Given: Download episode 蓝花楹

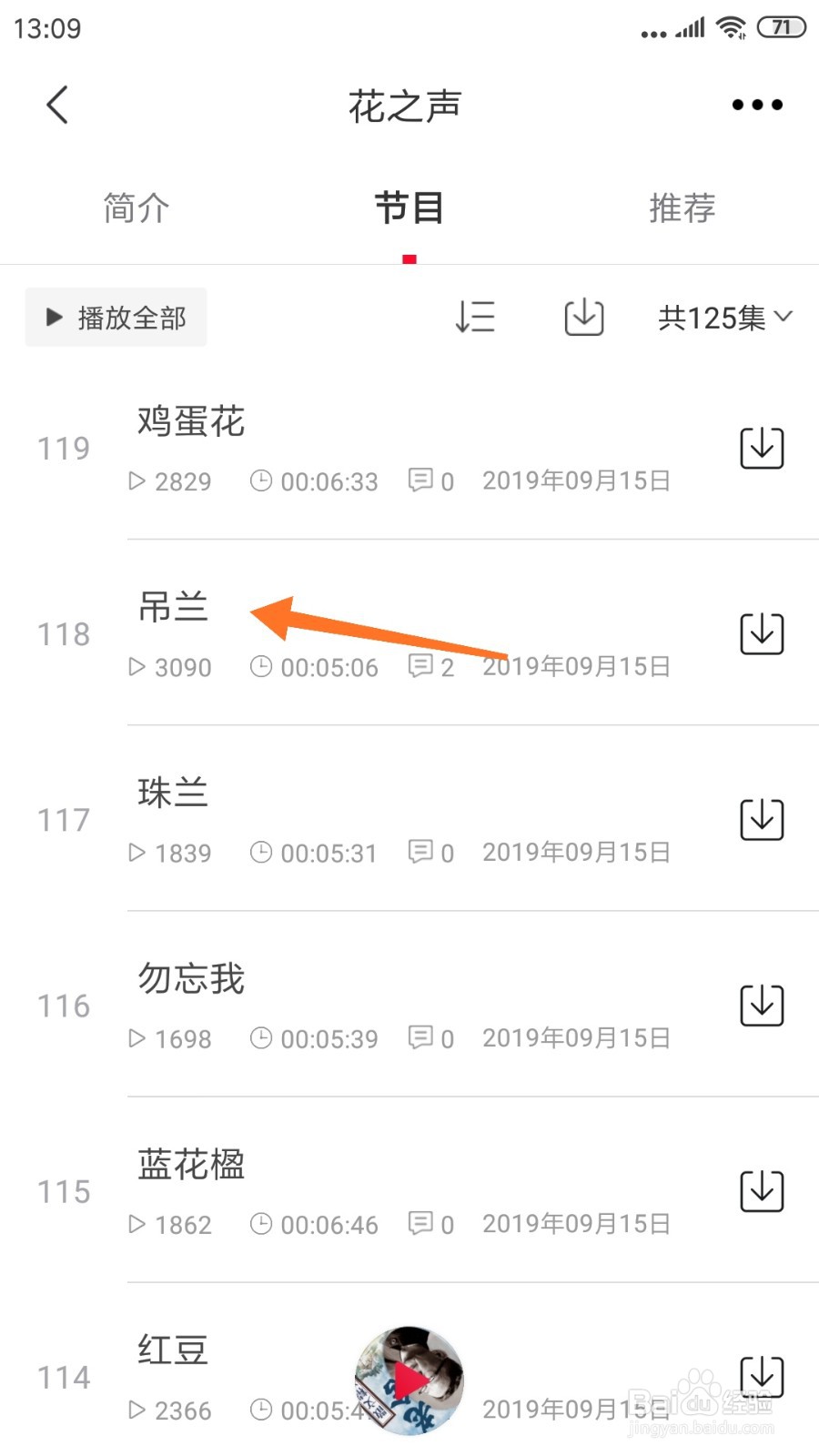Looking at the screenshot, I should [x=762, y=1190].
